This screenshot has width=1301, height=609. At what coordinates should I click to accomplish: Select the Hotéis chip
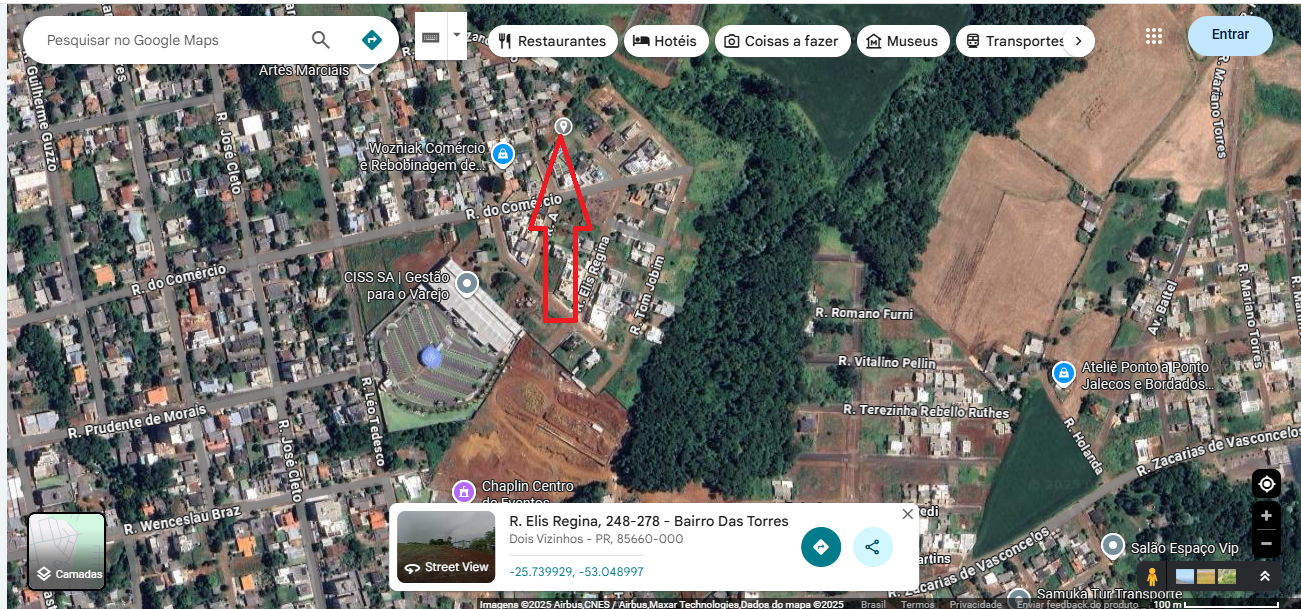coord(666,41)
